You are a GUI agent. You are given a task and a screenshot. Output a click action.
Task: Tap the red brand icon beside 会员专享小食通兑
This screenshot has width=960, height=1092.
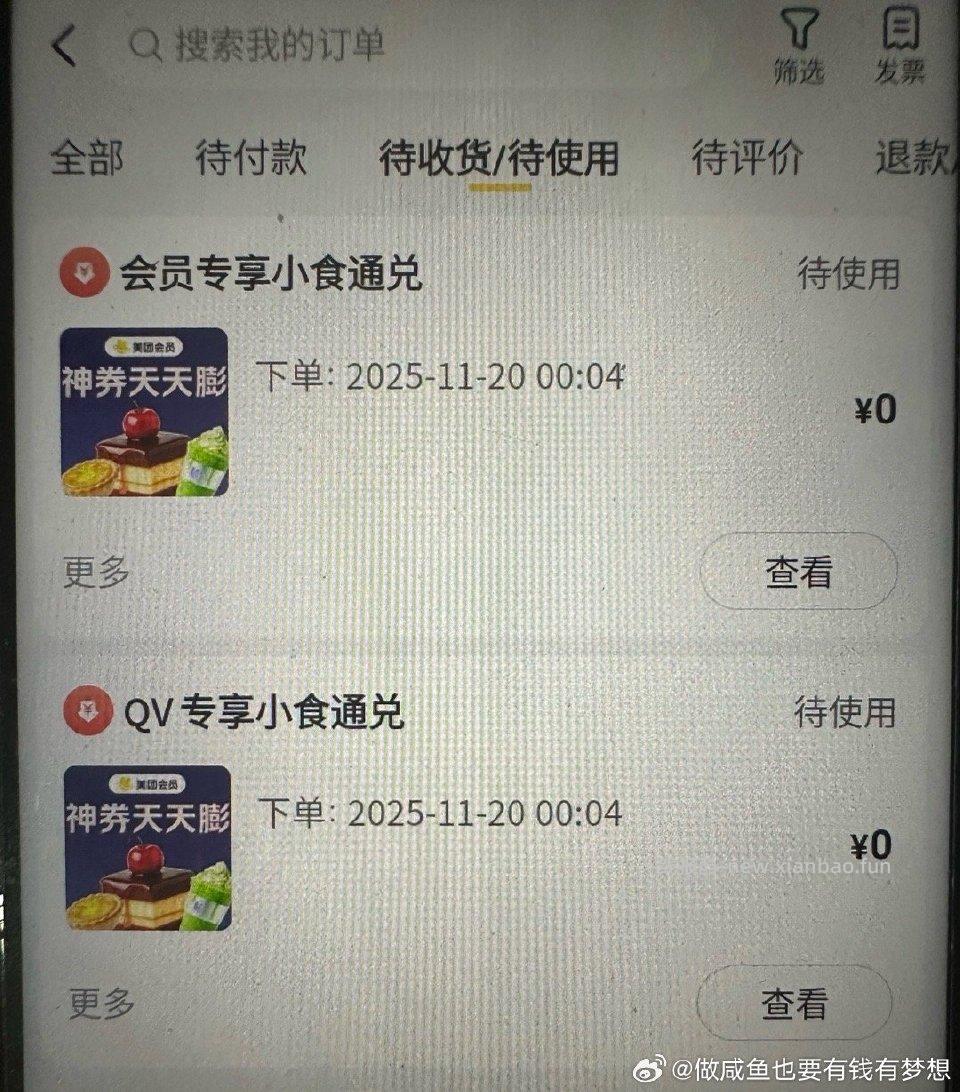[x=87, y=272]
